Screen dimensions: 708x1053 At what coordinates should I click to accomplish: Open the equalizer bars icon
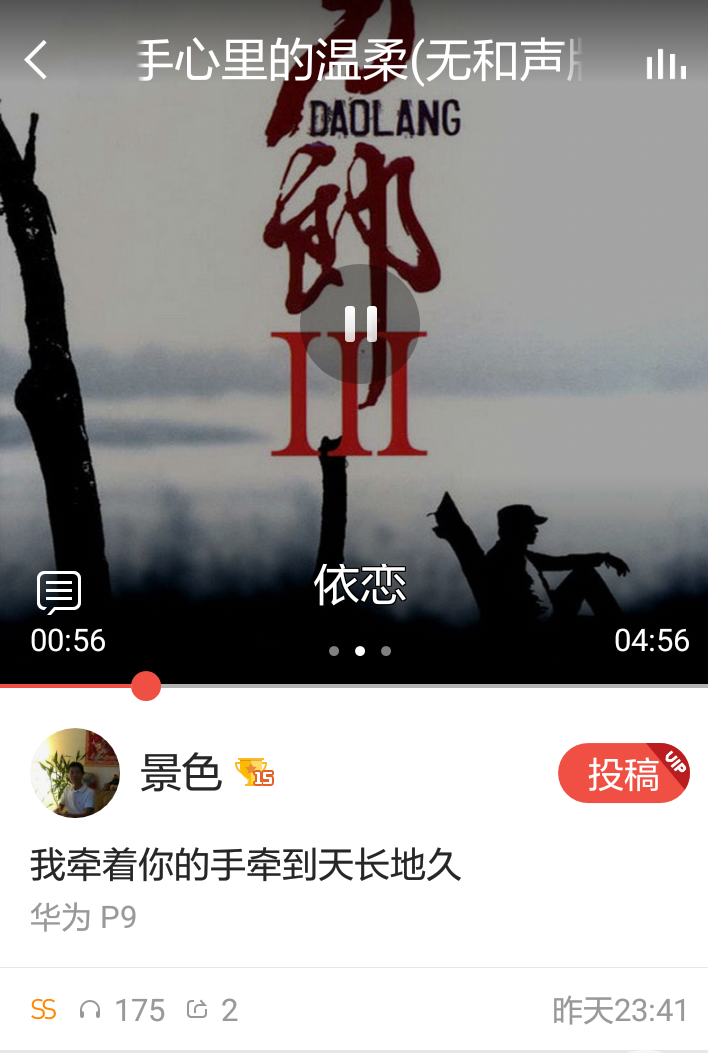666,64
